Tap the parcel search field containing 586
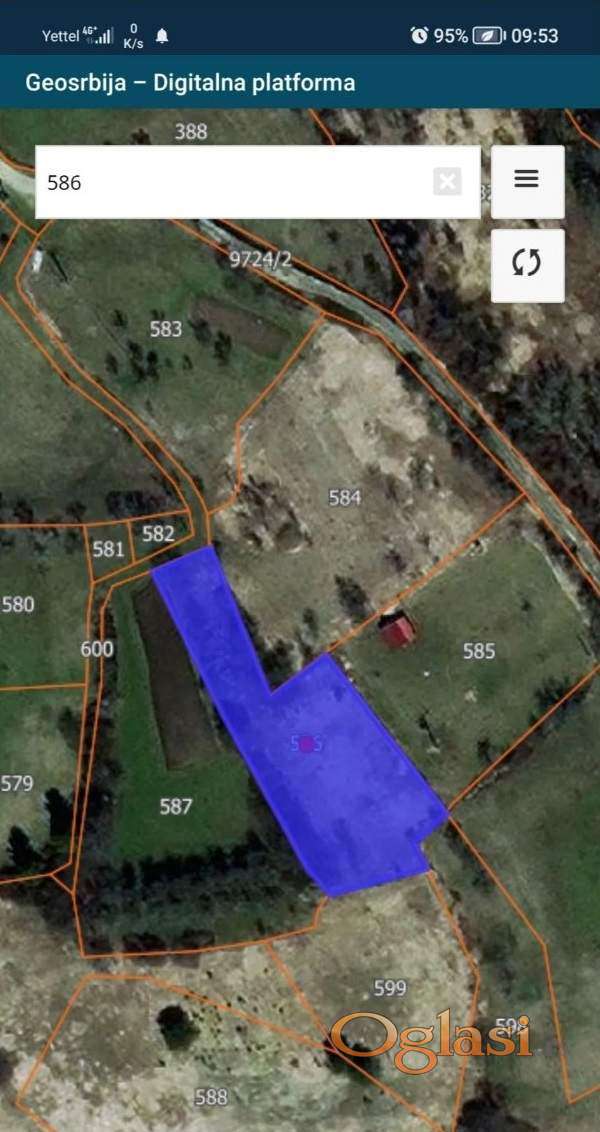Image resolution: width=600 pixels, height=1132 pixels. pos(230,182)
